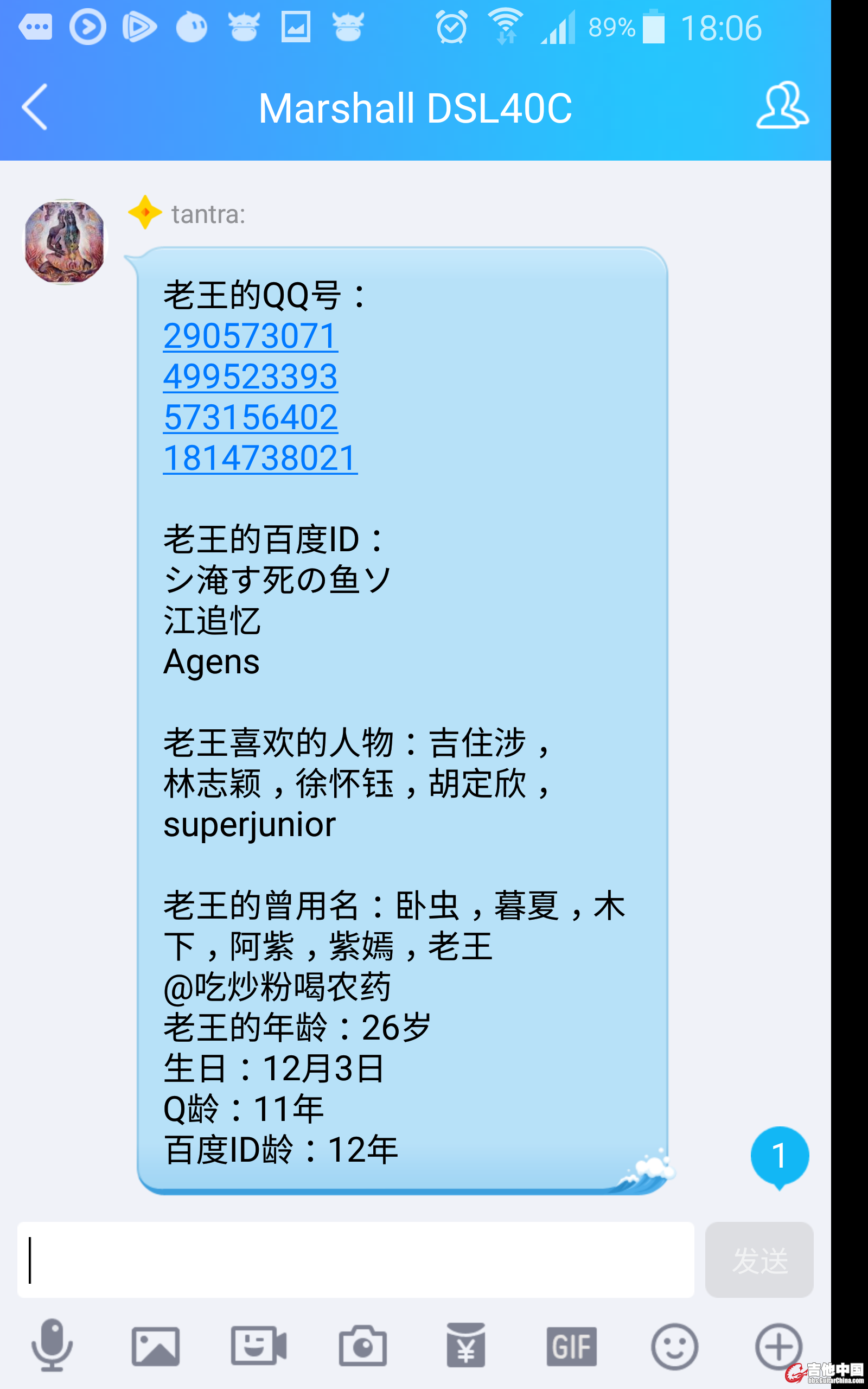Screen dimensions: 868x1389
Task: Open tantra's profile avatar
Action: [65, 241]
